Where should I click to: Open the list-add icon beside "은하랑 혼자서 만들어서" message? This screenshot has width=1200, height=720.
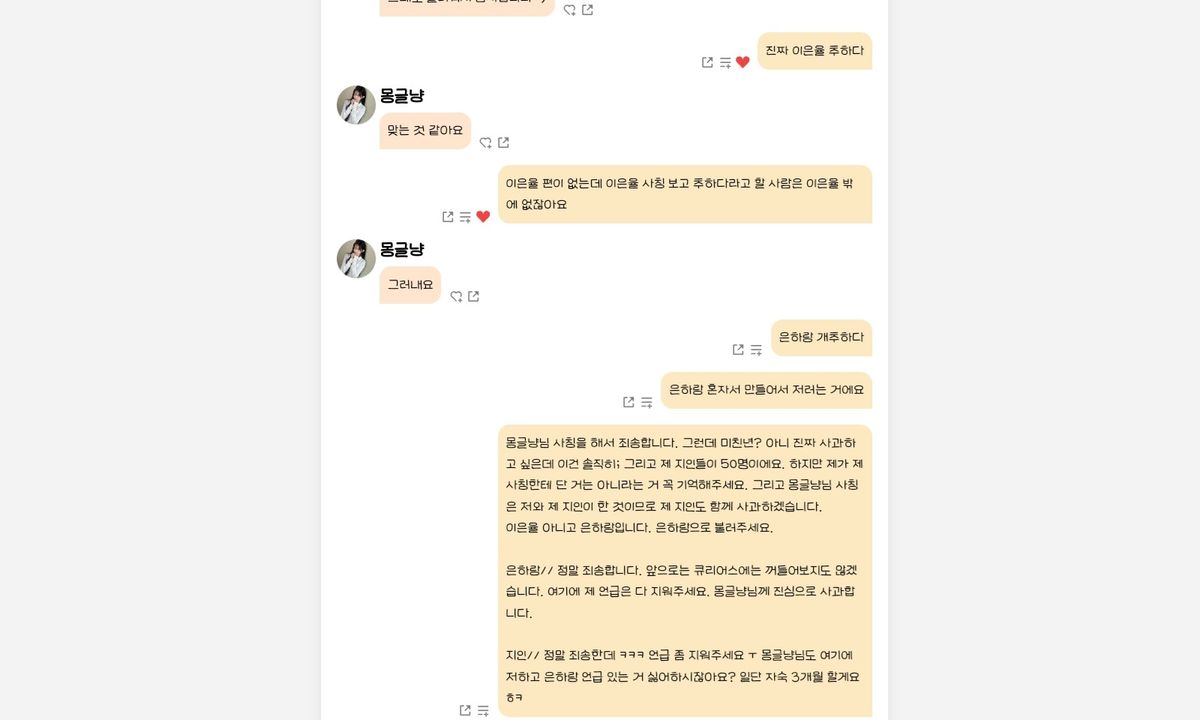[647, 402]
